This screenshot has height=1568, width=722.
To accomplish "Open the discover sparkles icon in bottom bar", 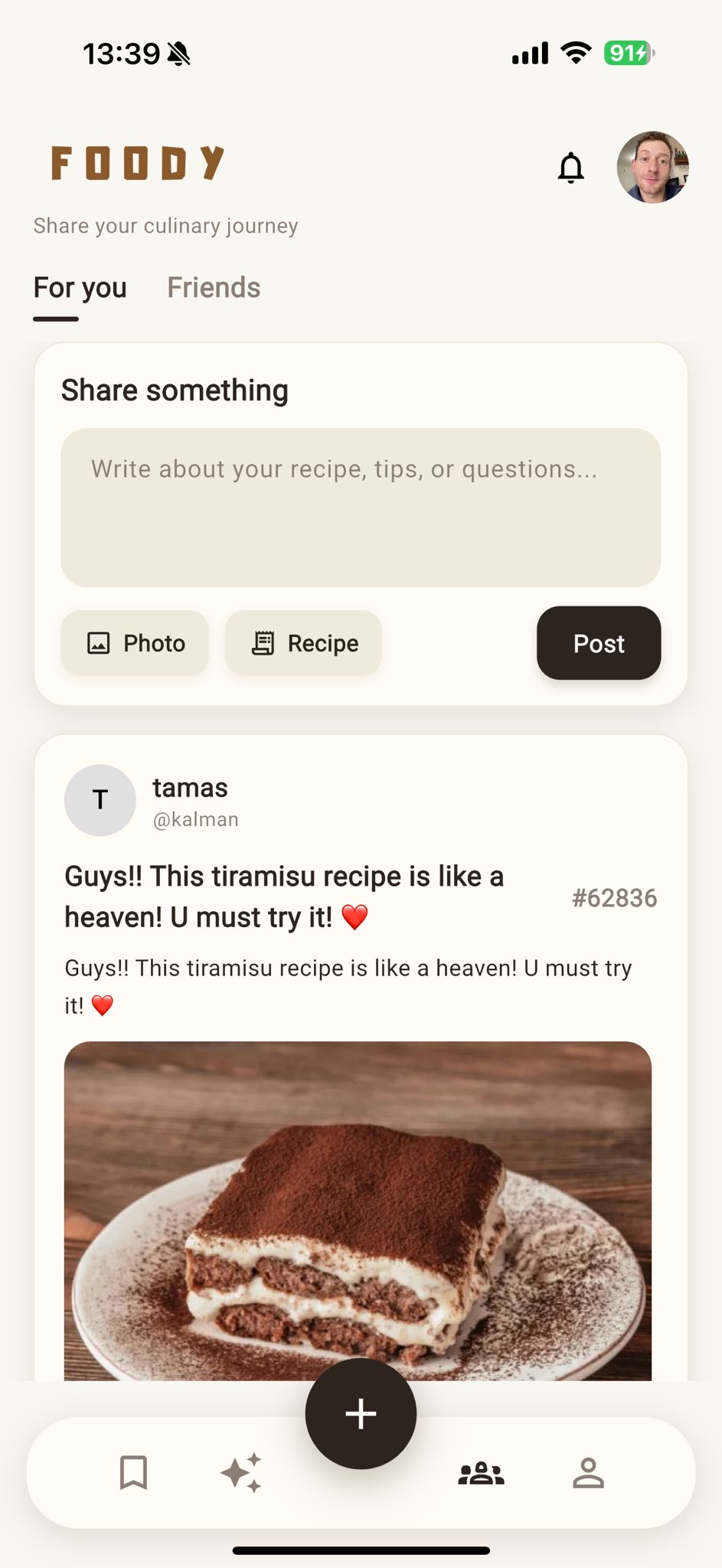I will [242, 1472].
